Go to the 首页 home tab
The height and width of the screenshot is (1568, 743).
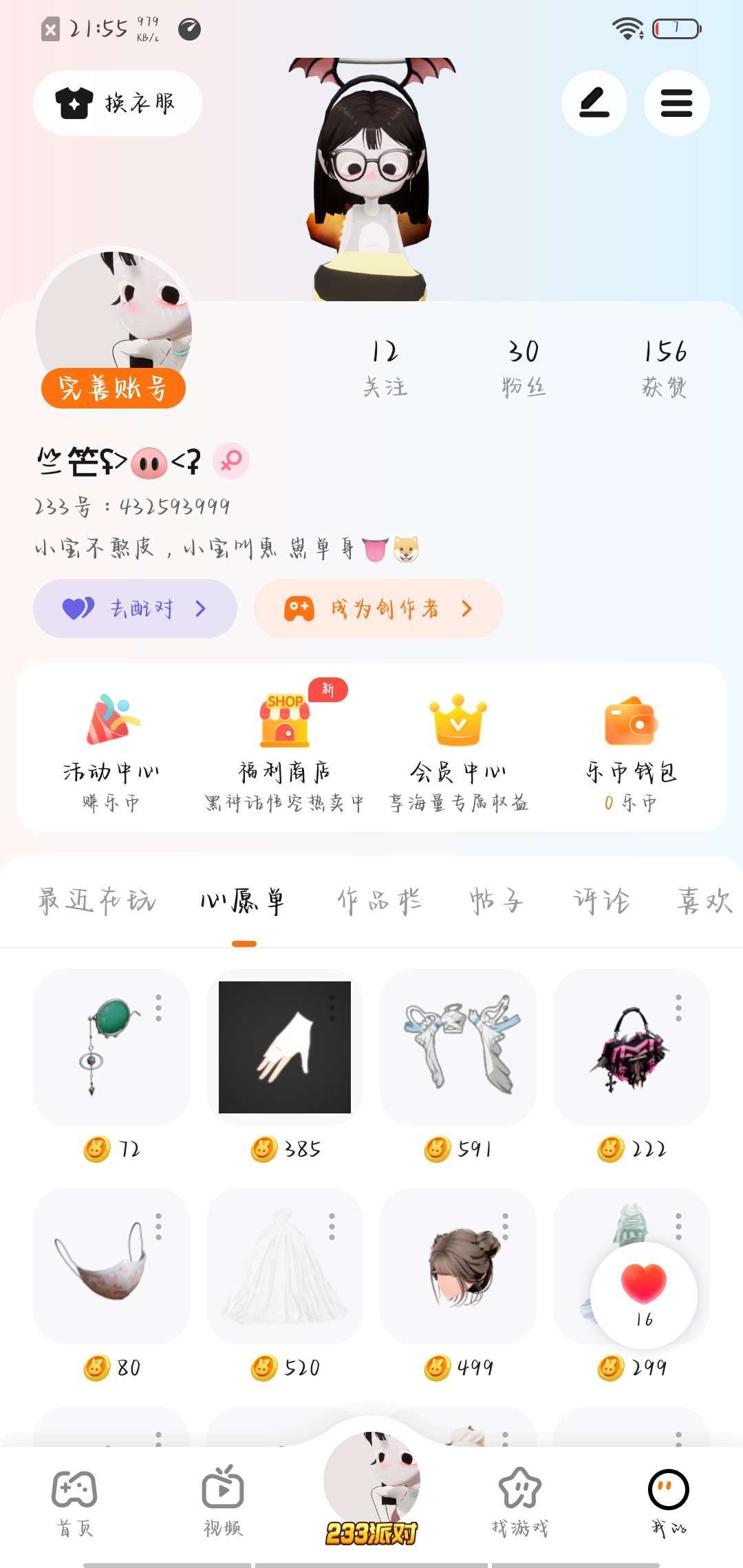coord(74,1501)
